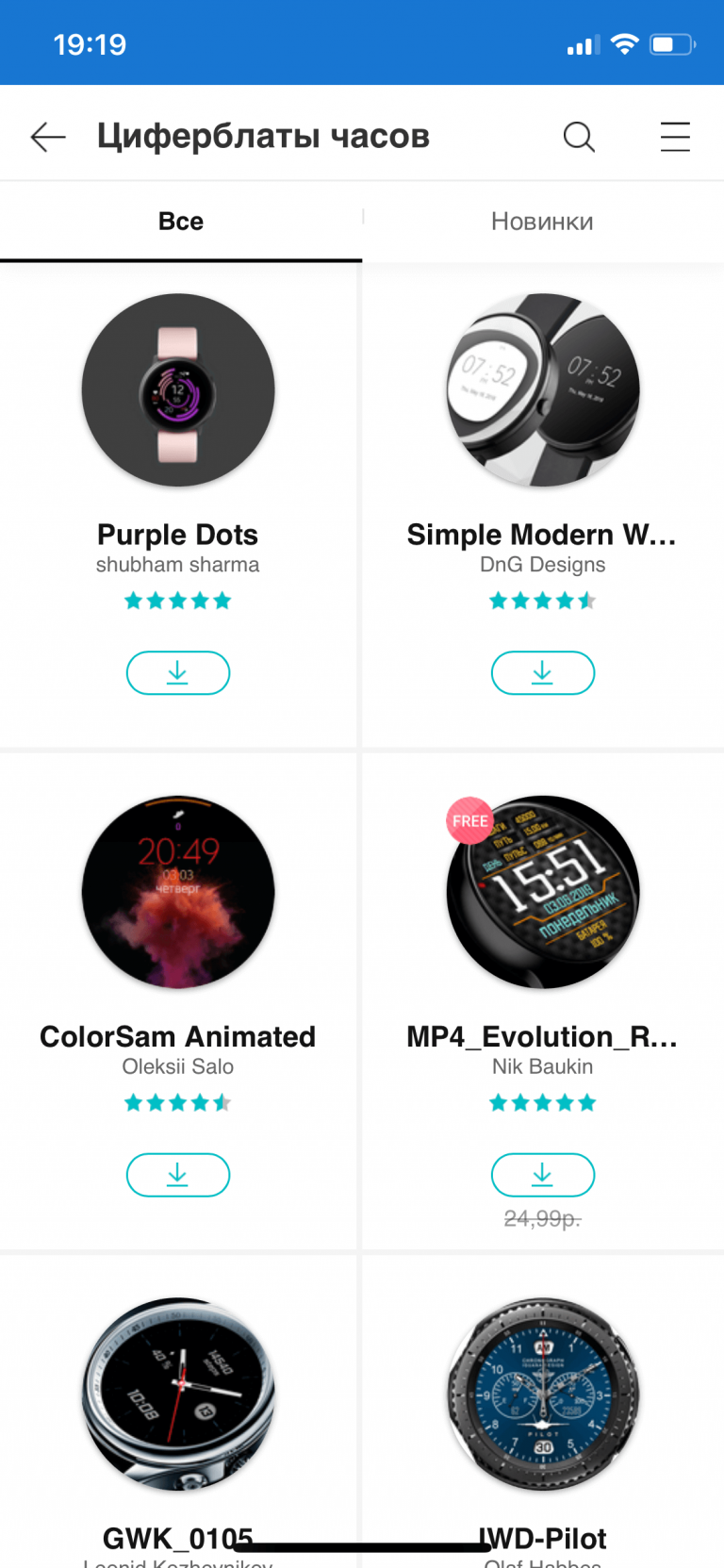Open the hamburger menu

[x=675, y=137]
